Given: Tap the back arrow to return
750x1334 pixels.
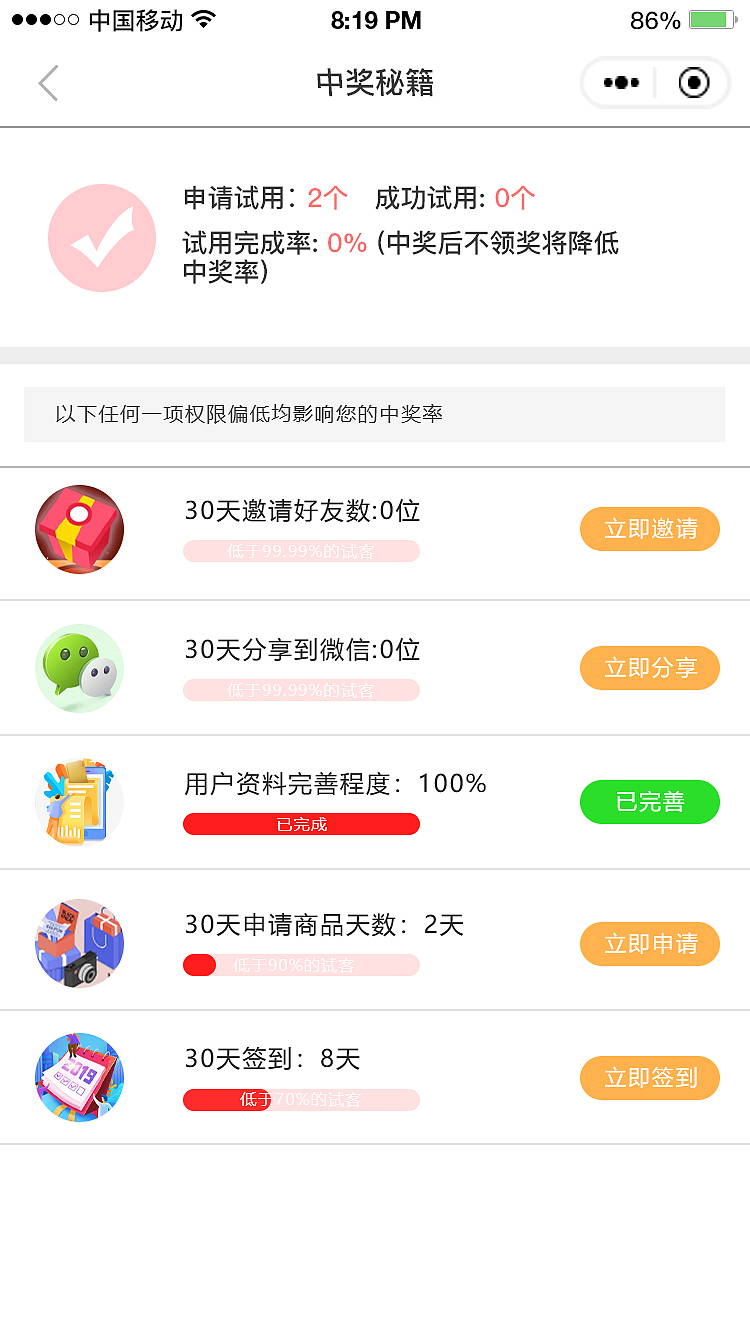Looking at the screenshot, I should point(48,83).
